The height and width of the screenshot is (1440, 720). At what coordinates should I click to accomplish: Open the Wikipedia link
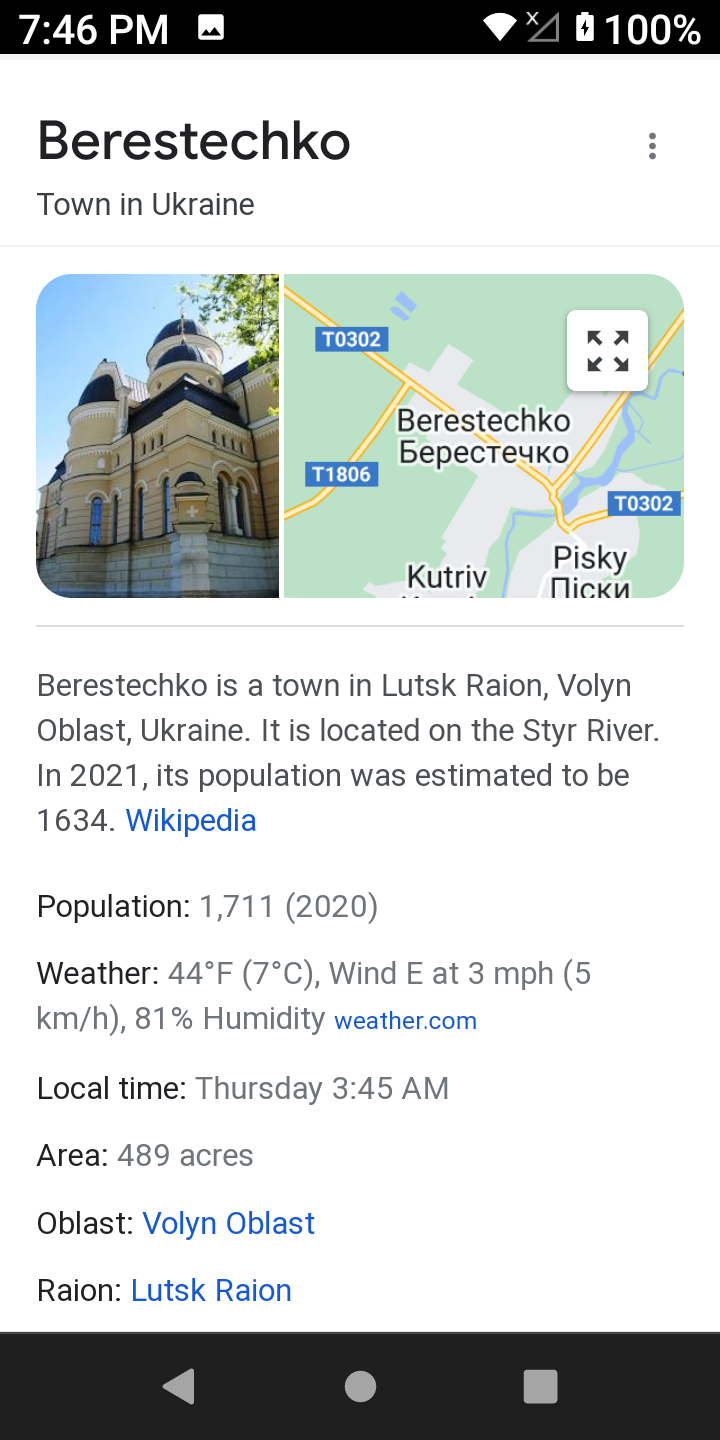190,820
